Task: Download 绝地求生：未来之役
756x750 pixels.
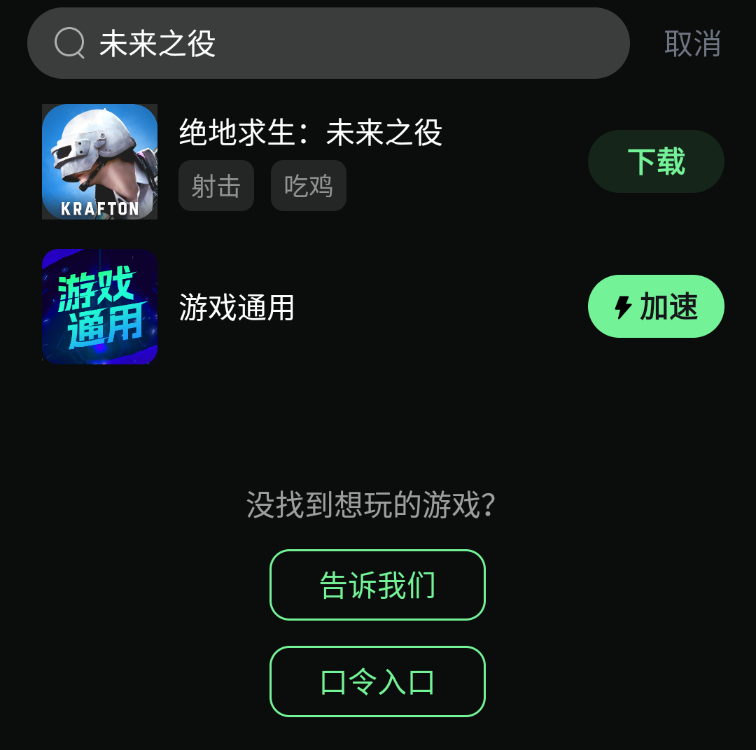Action: tap(656, 161)
